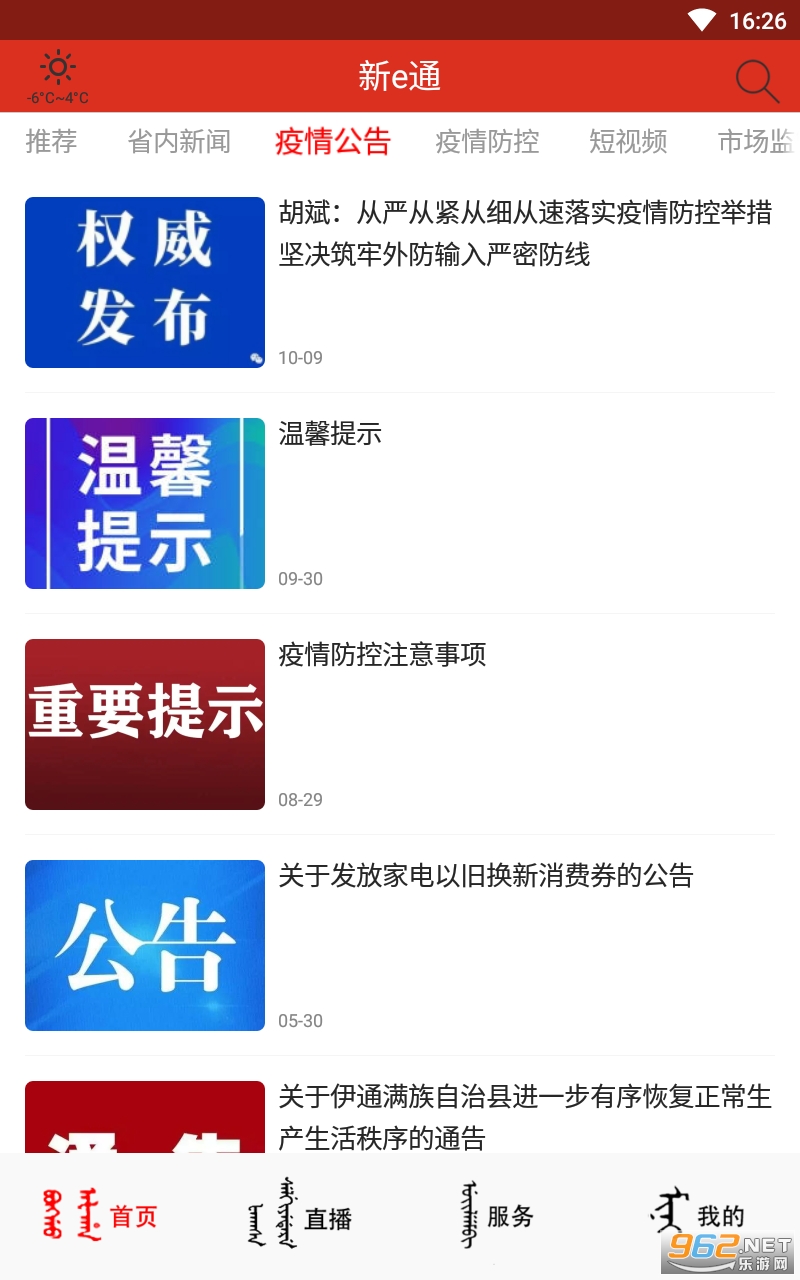Go to the 首页 bottom tab
The height and width of the screenshot is (1280, 800).
[101, 1216]
